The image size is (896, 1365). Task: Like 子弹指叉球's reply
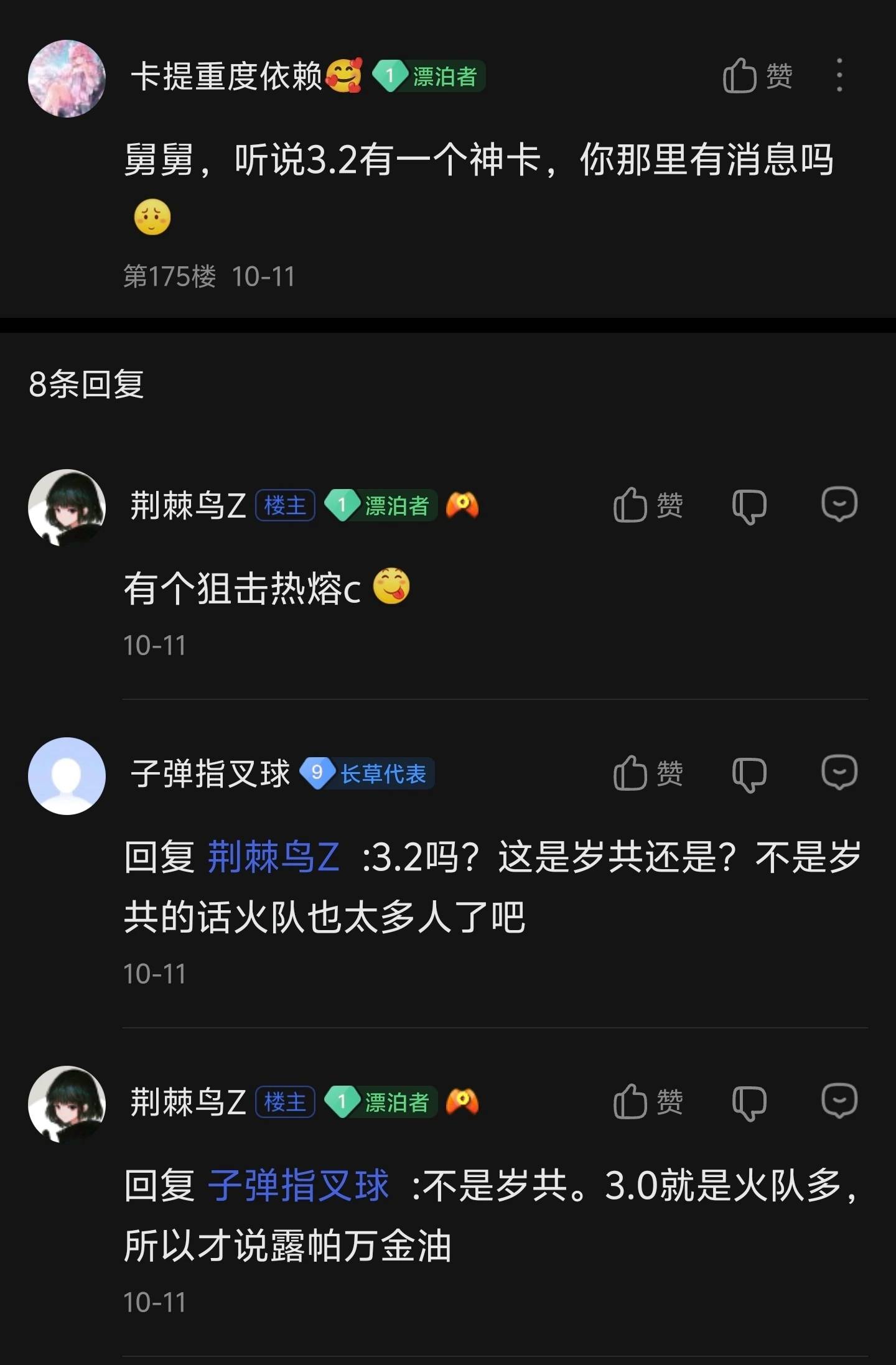coord(647,773)
